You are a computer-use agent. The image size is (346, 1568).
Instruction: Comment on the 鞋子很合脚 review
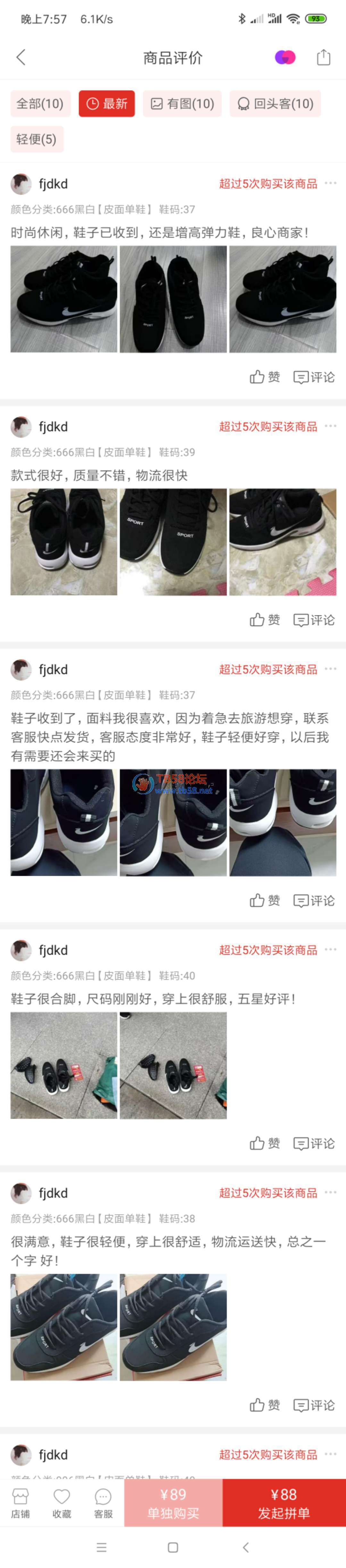pos(314,1143)
